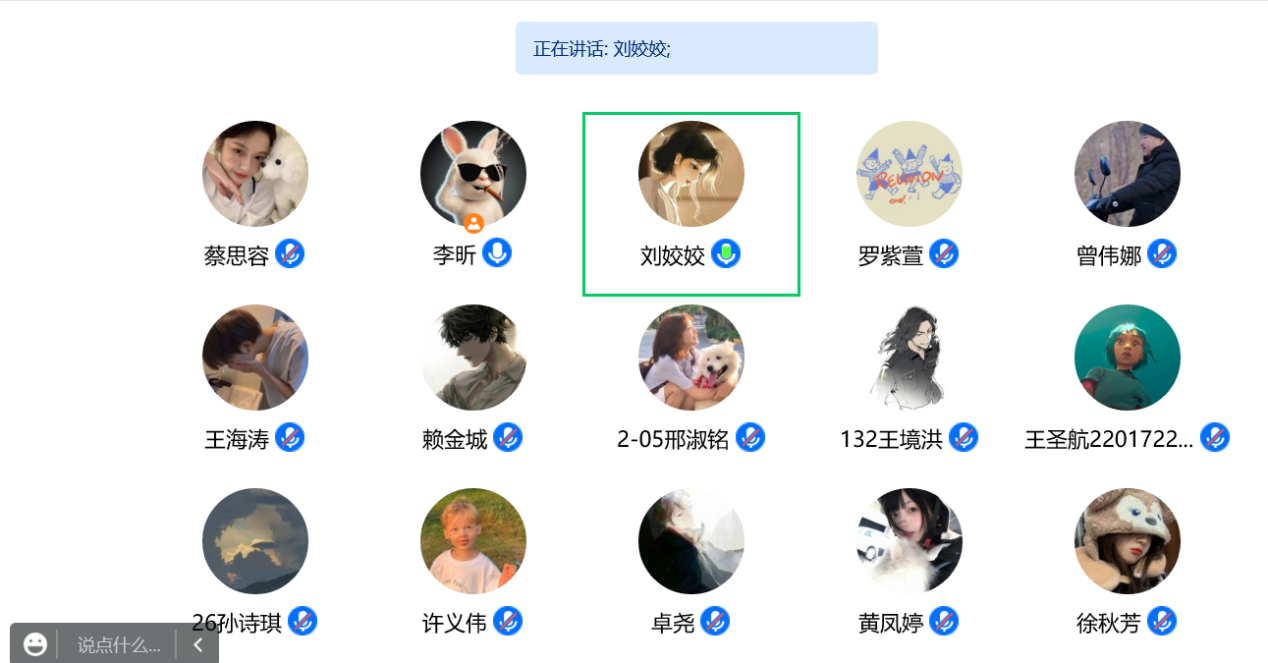The width and height of the screenshot is (1268, 663).
Task: Tap the 说点什么 chat input field
Action: click(118, 645)
